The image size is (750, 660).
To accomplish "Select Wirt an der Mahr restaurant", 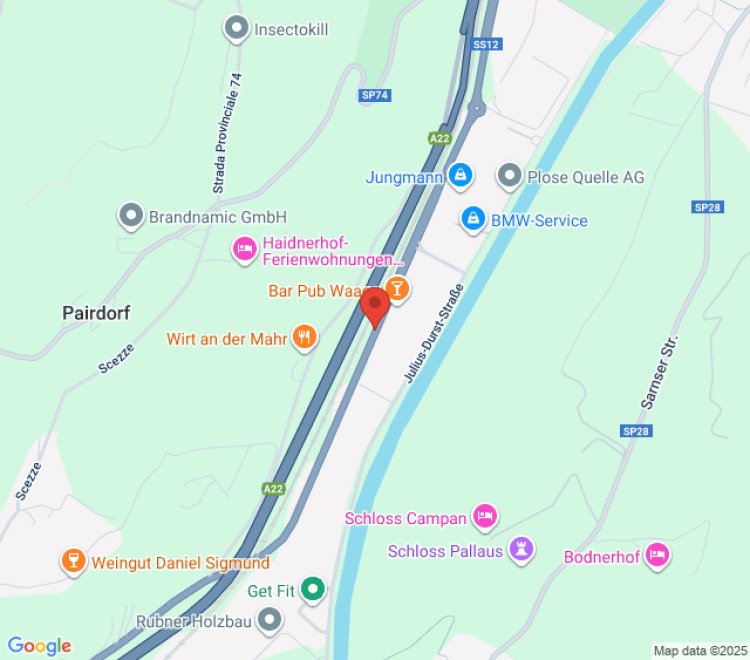I will (305, 338).
